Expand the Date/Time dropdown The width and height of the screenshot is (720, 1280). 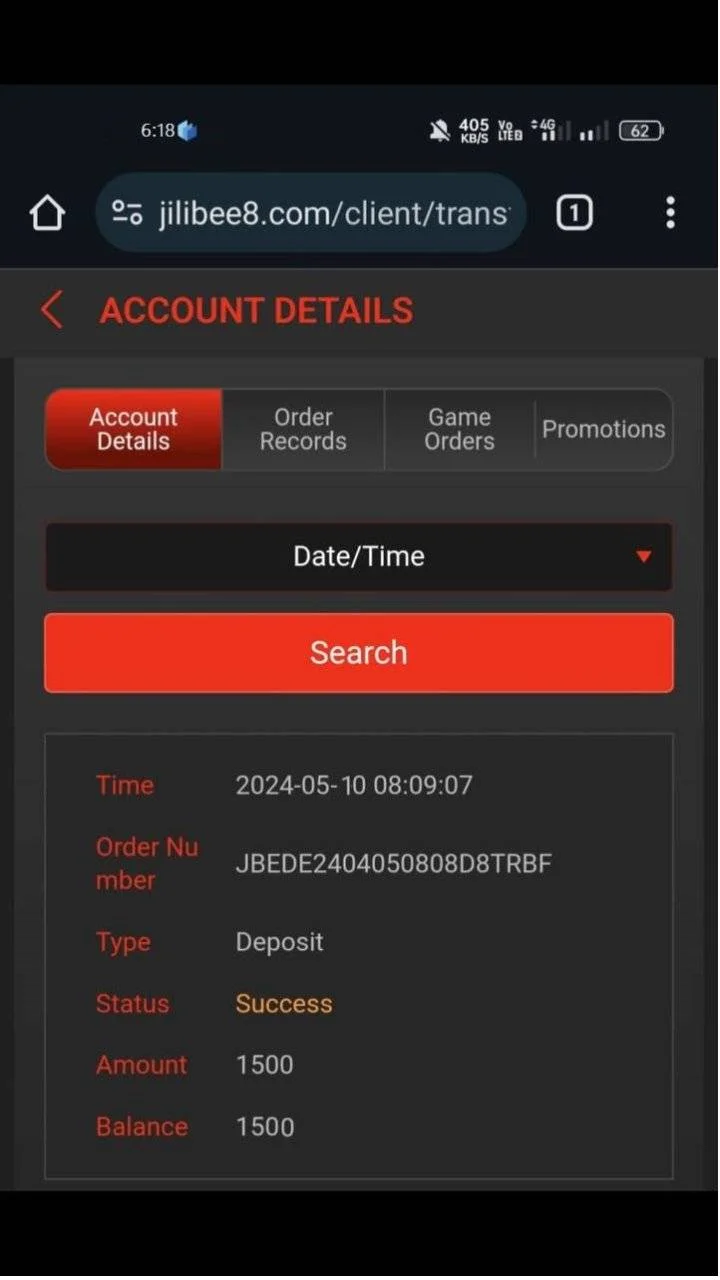pyautogui.click(x=358, y=556)
